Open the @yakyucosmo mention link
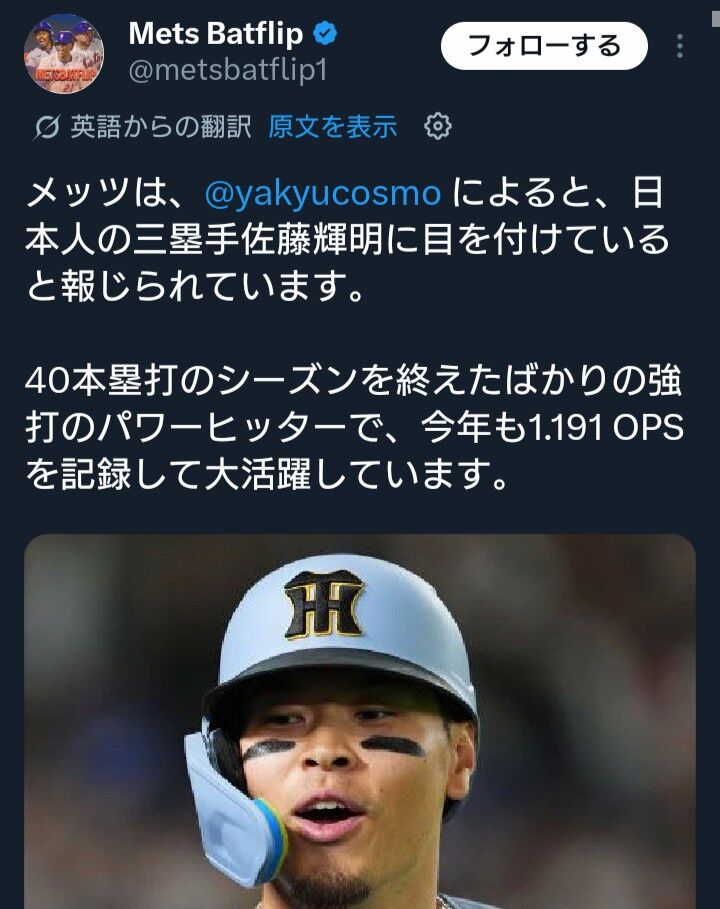The height and width of the screenshot is (909, 720). click(323, 194)
